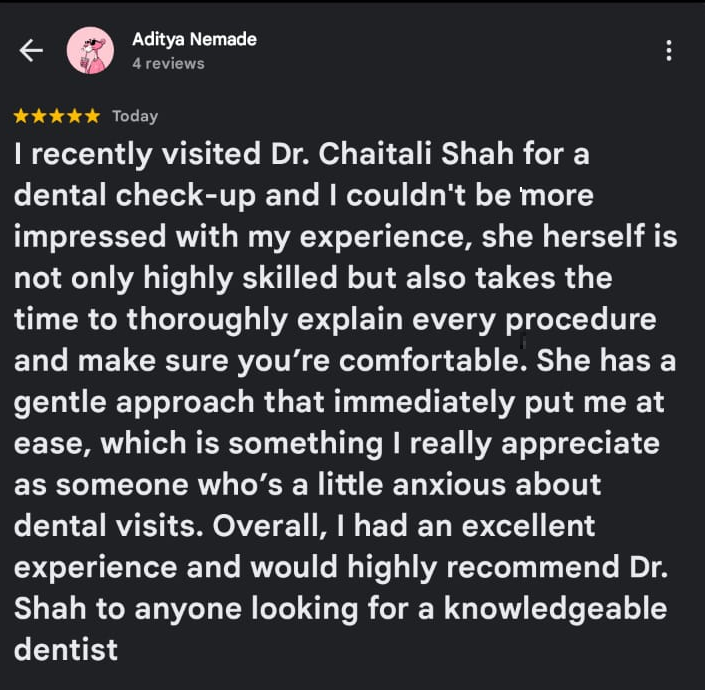Open Aditya Nemade's profile picture
The image size is (705, 690).
[90, 51]
